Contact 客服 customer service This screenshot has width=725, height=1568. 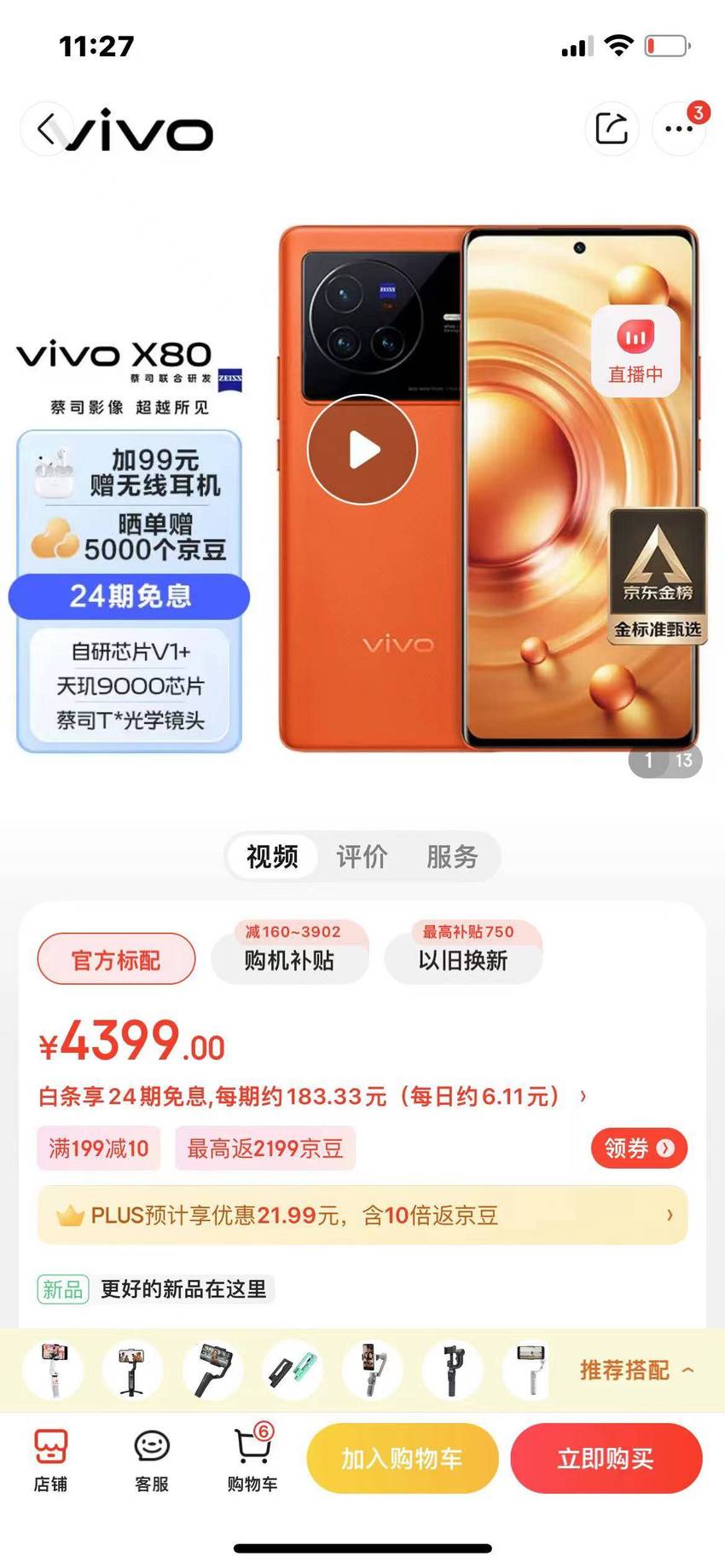click(152, 1460)
